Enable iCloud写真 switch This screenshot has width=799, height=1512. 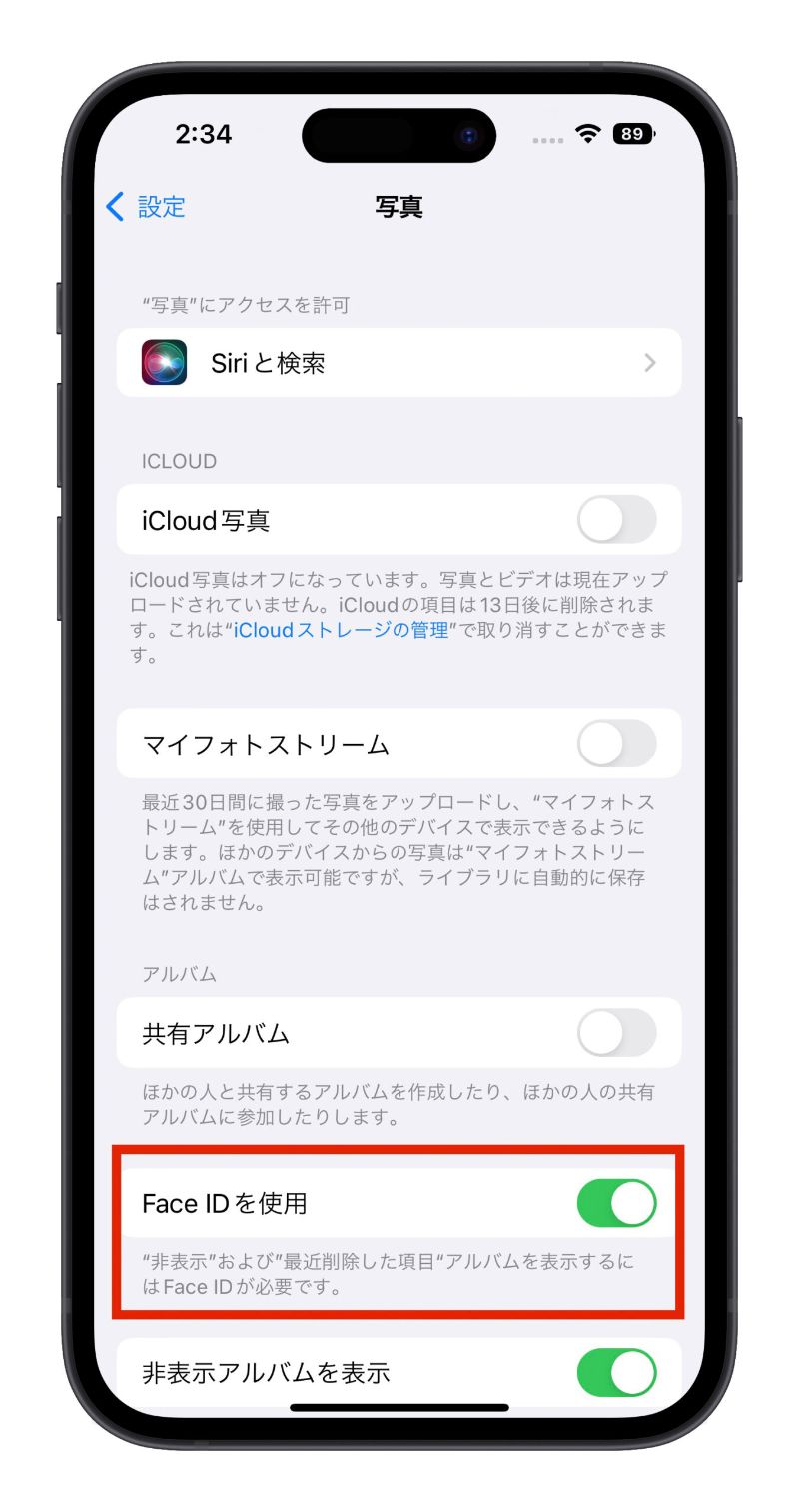point(616,520)
